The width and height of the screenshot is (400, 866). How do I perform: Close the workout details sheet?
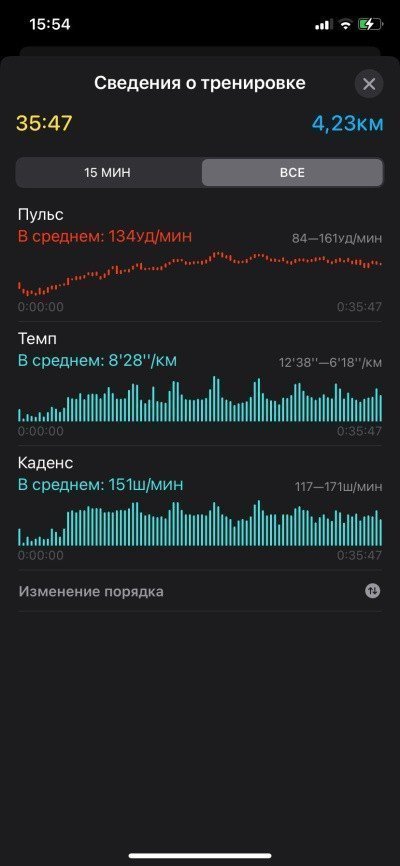point(369,84)
